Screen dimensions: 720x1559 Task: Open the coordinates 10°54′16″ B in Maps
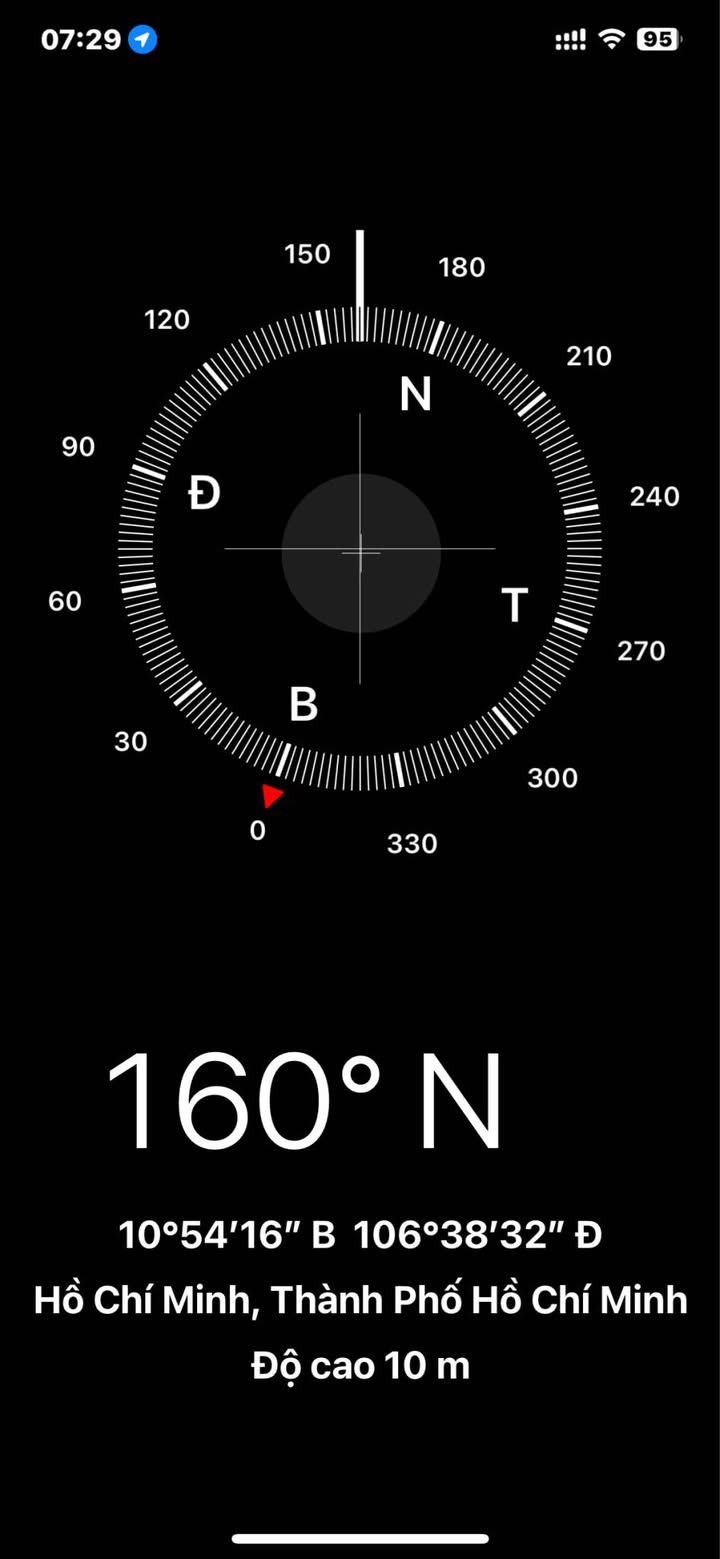click(x=228, y=1234)
